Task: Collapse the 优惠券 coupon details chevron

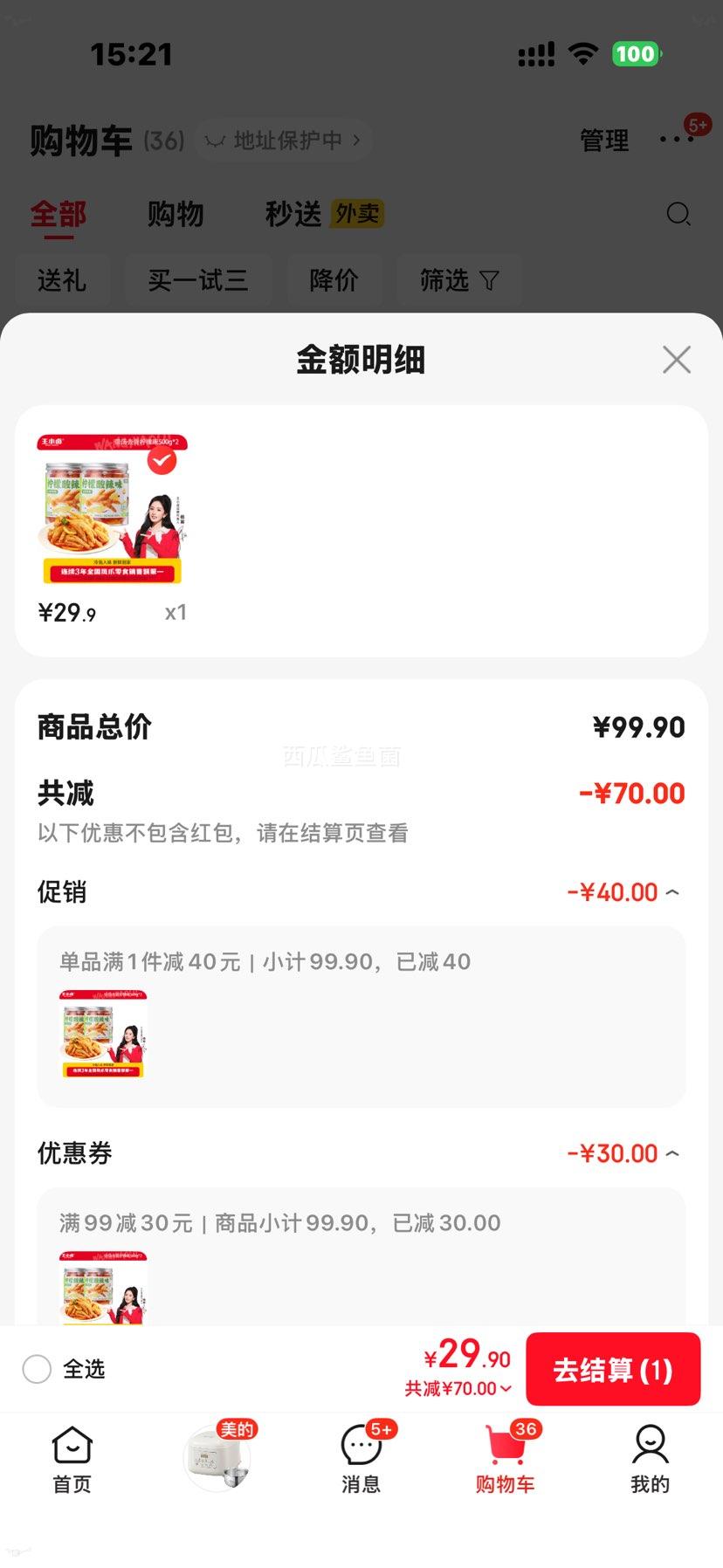Action: pyautogui.click(x=673, y=1153)
